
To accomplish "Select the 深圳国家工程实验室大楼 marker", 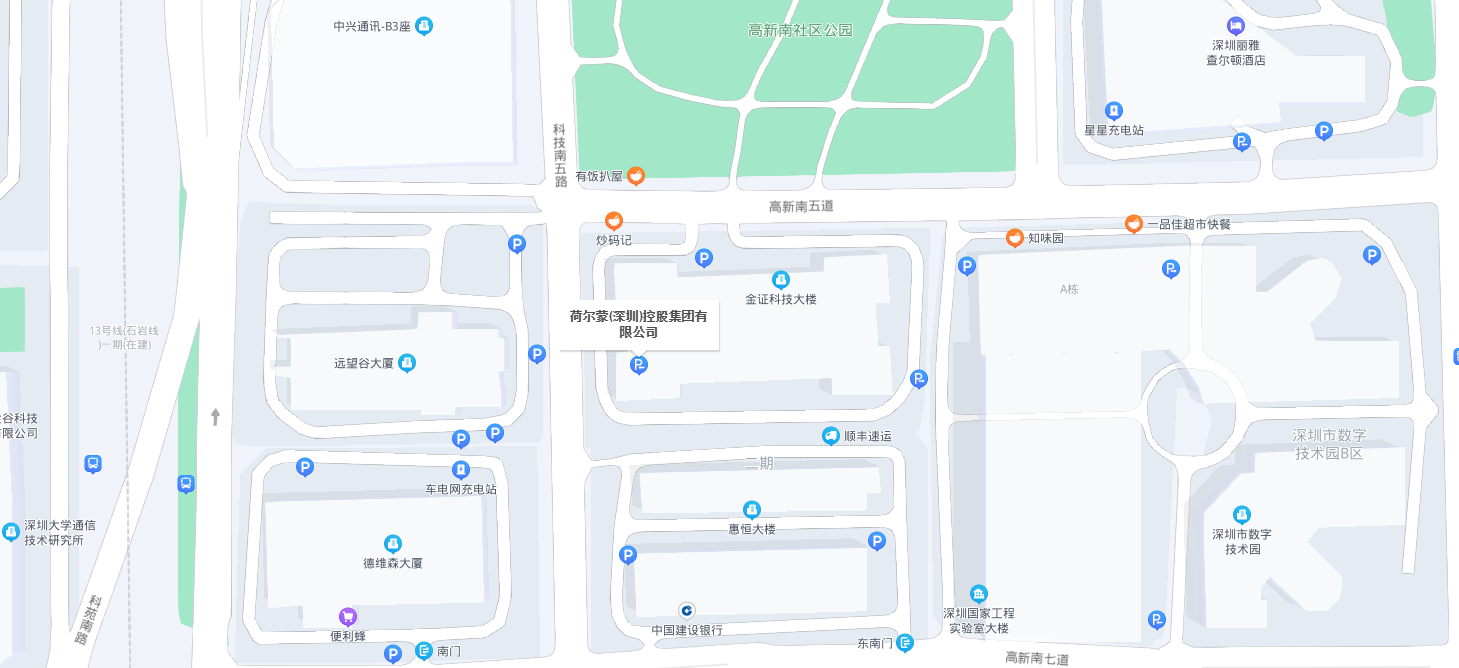I will pos(979,593).
